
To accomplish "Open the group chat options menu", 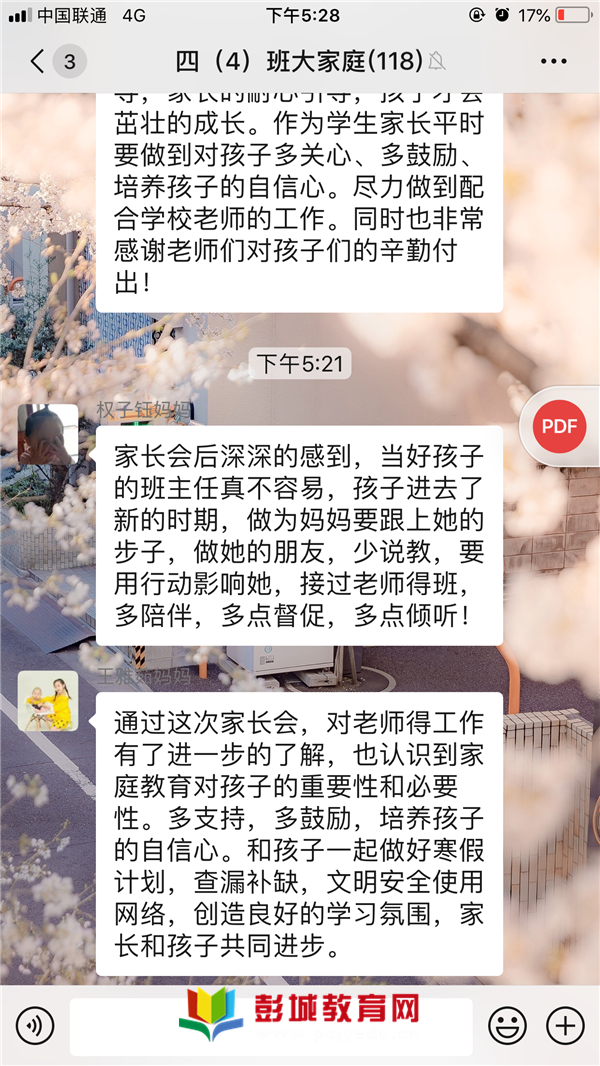I will pyautogui.click(x=553, y=62).
